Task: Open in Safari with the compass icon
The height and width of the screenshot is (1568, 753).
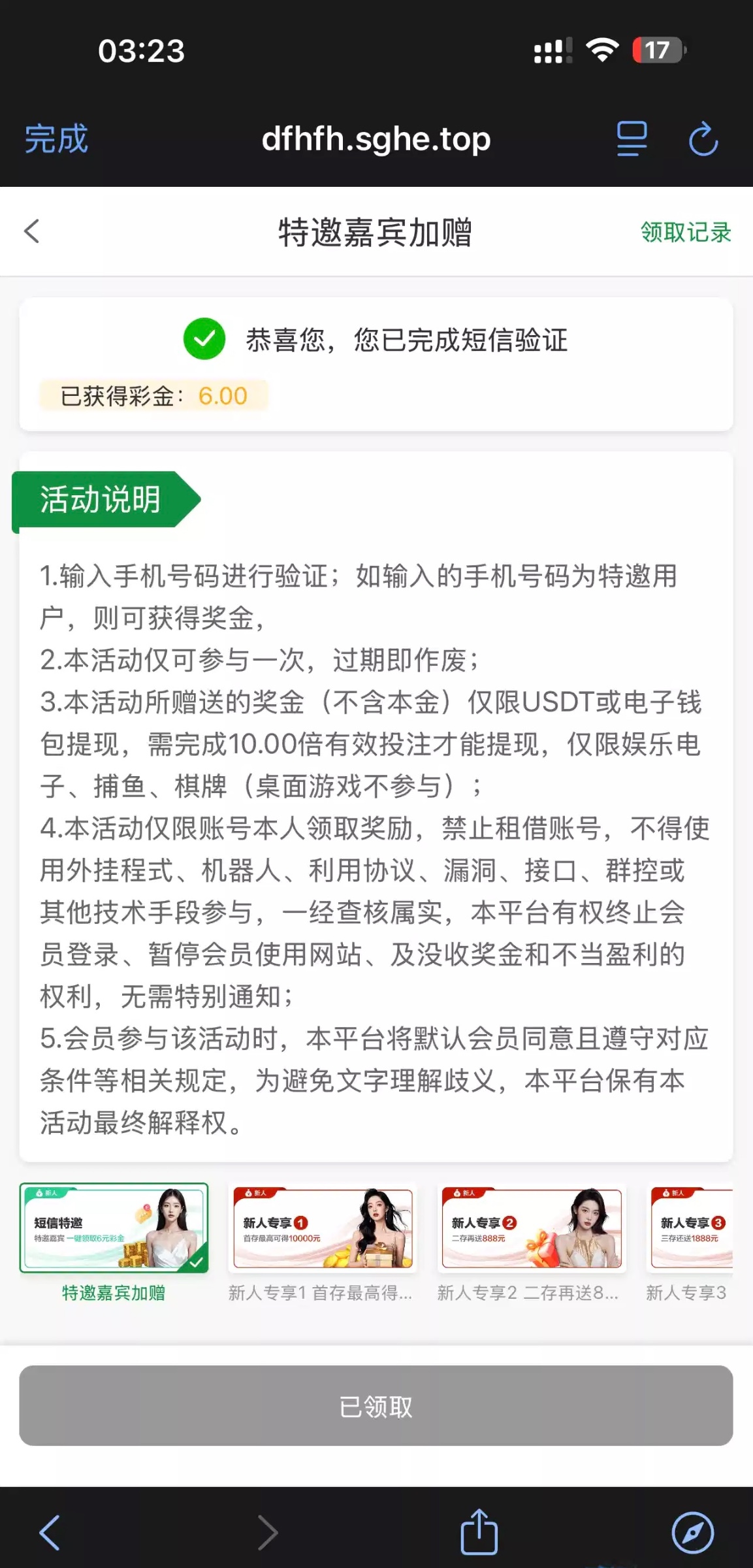Action: [692, 1532]
